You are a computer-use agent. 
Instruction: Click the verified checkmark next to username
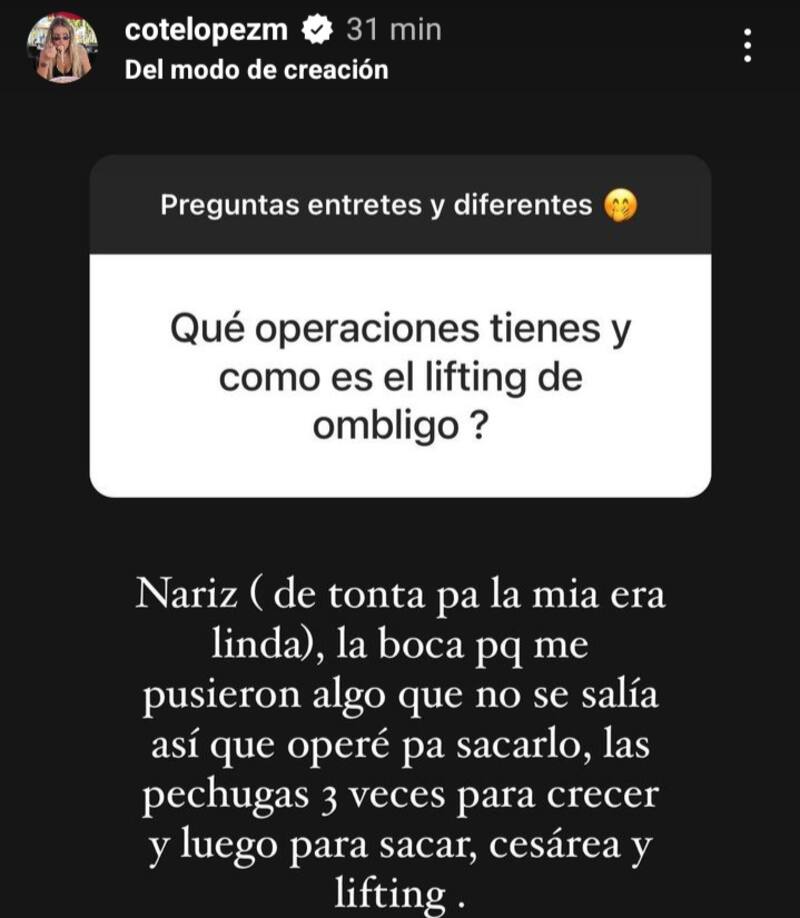click(316, 30)
